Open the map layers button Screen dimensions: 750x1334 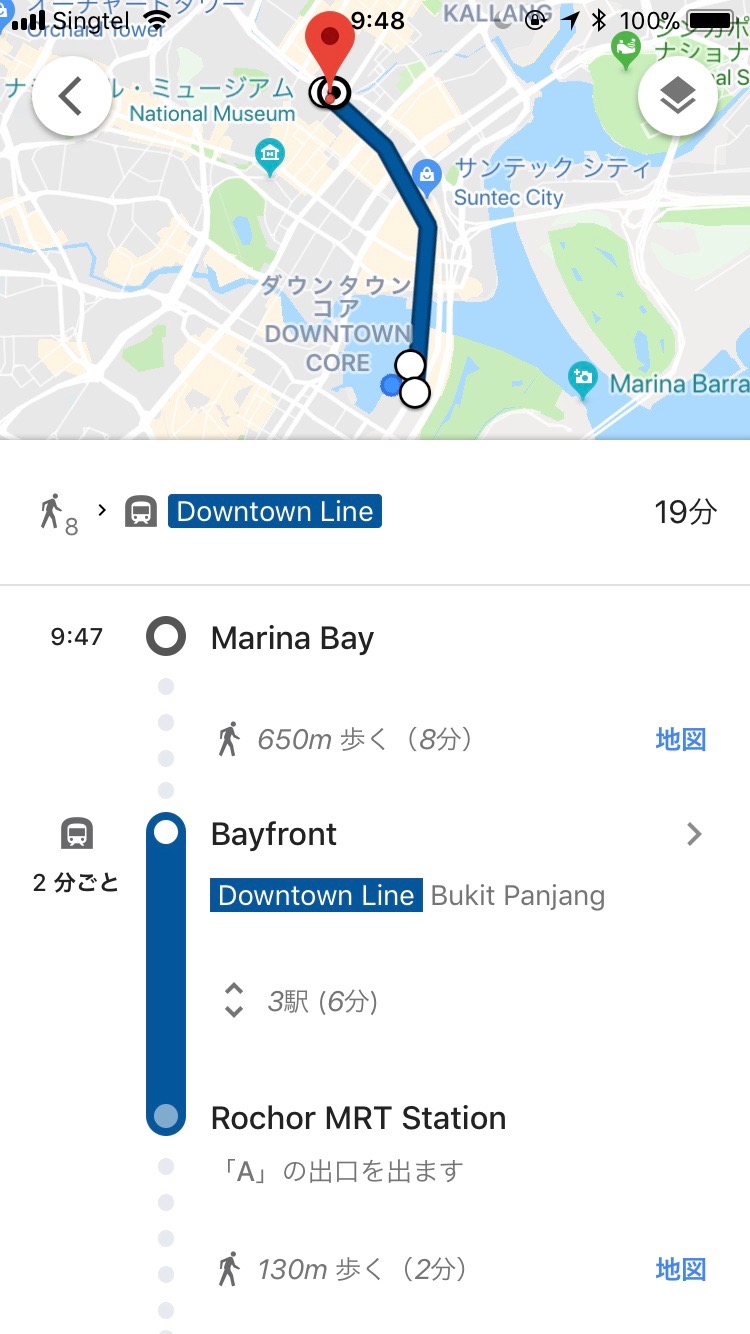coord(678,96)
